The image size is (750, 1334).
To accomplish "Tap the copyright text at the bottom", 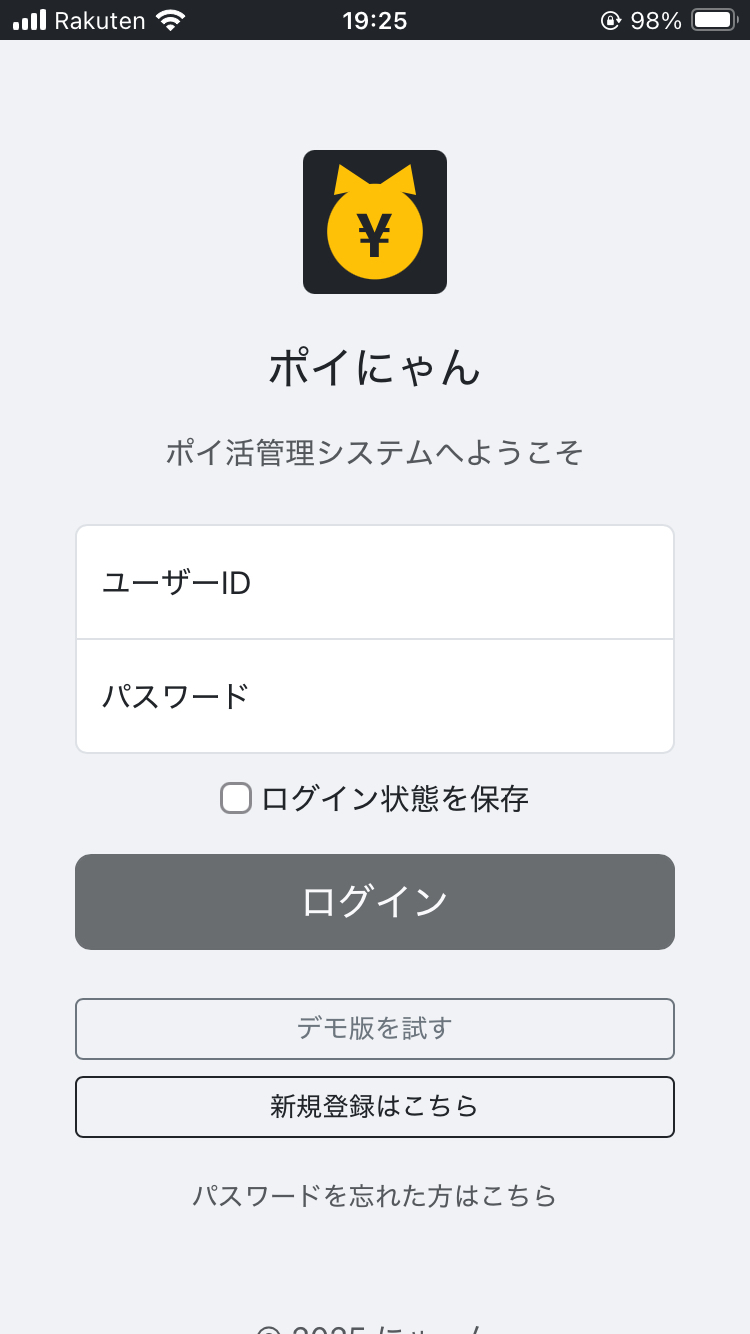I will click(x=374, y=1327).
